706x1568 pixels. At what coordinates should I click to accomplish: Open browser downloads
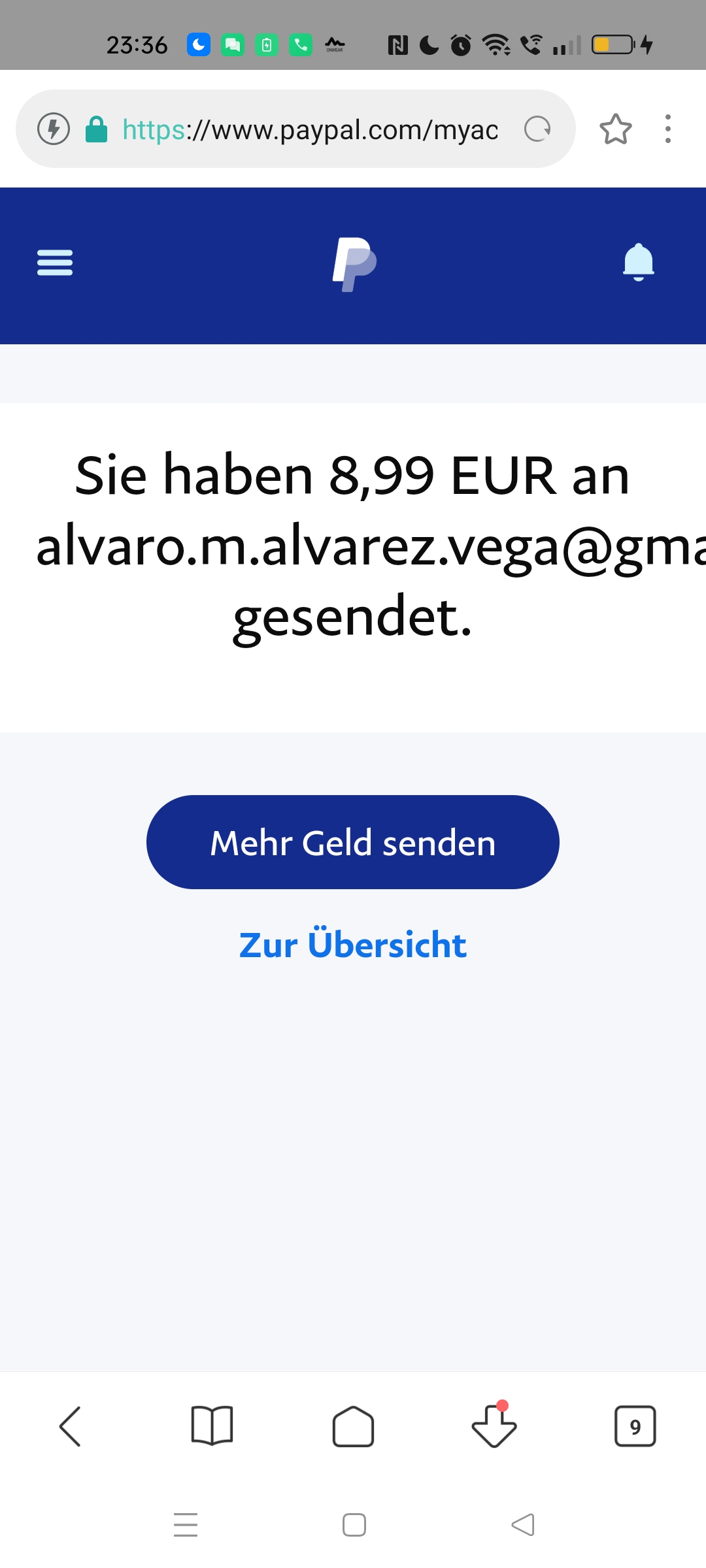[x=494, y=1426]
